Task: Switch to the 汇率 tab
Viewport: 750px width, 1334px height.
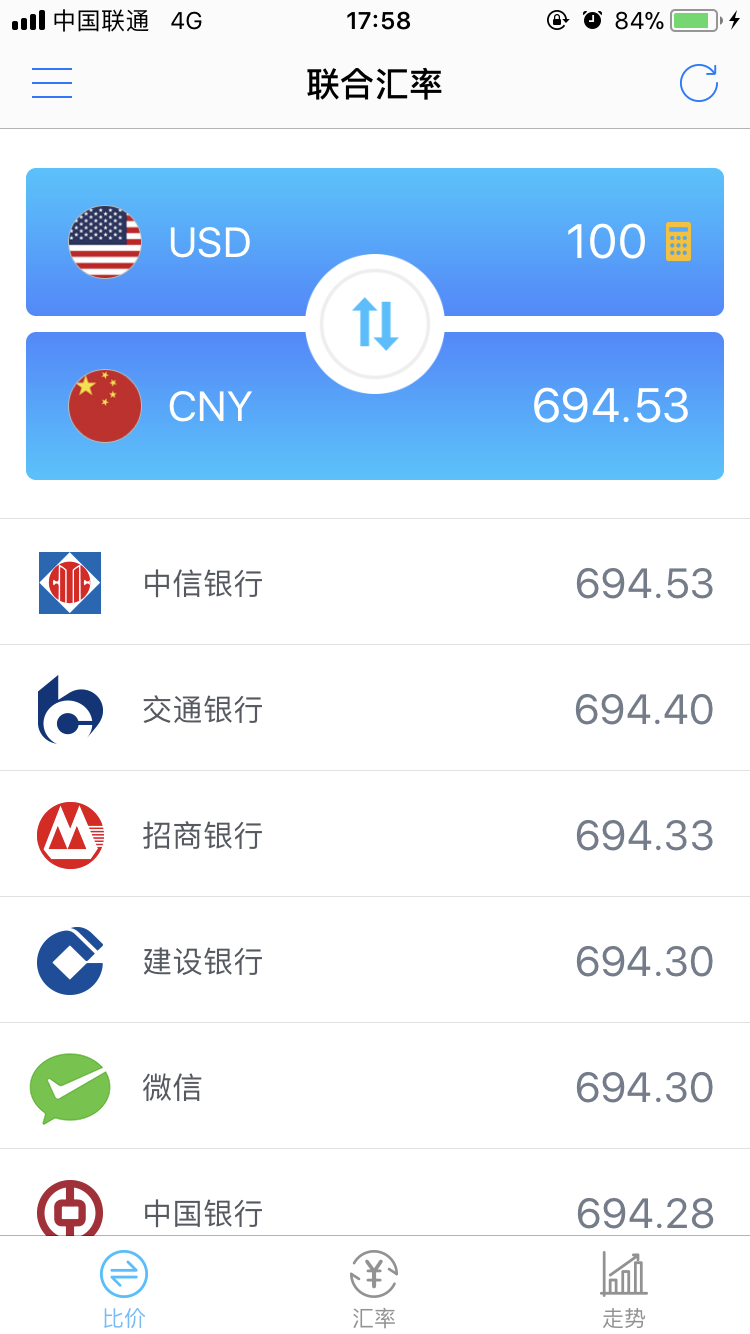Action: pos(373,1285)
